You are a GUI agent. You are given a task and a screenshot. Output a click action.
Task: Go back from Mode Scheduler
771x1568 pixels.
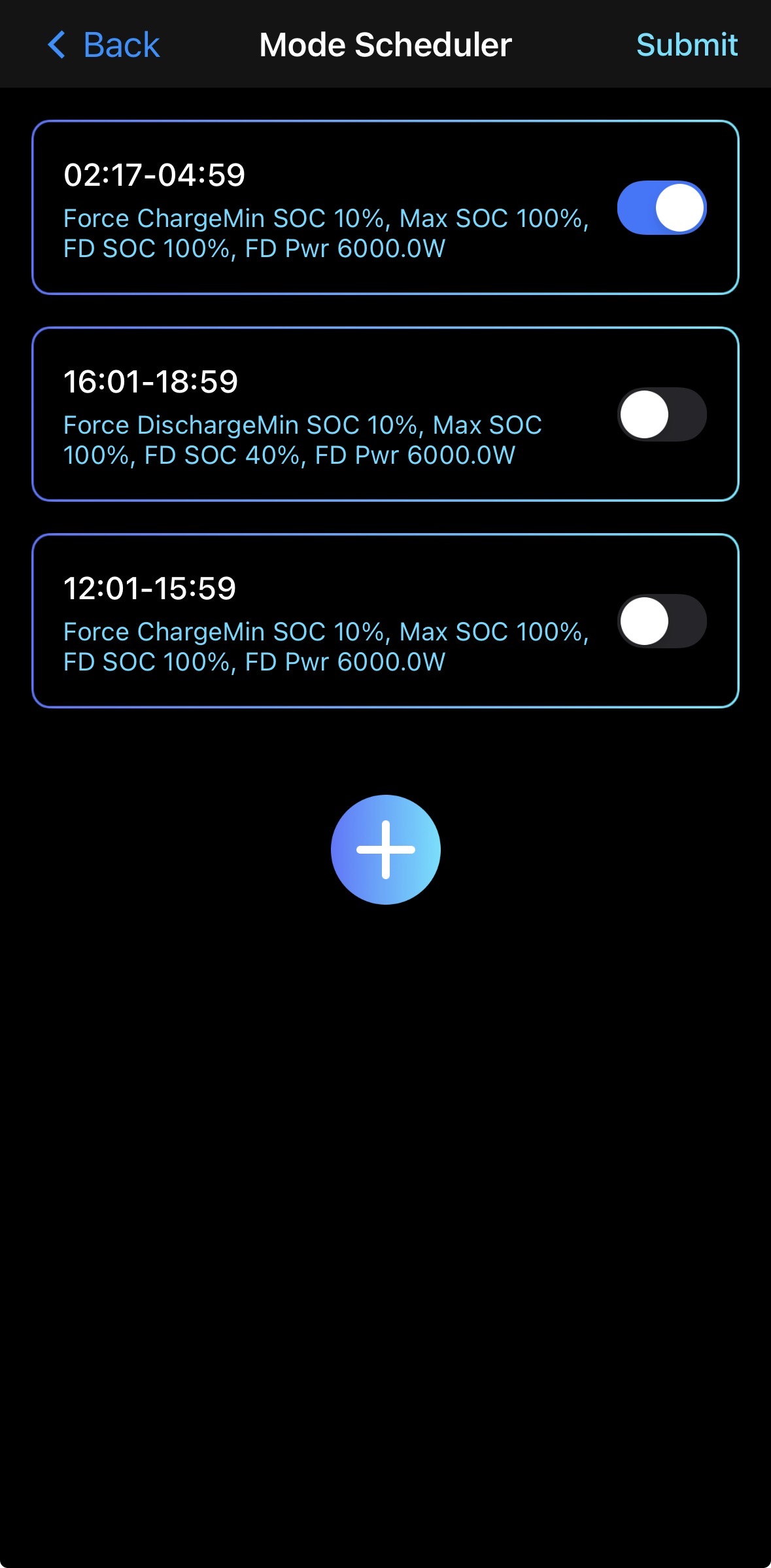click(x=103, y=45)
